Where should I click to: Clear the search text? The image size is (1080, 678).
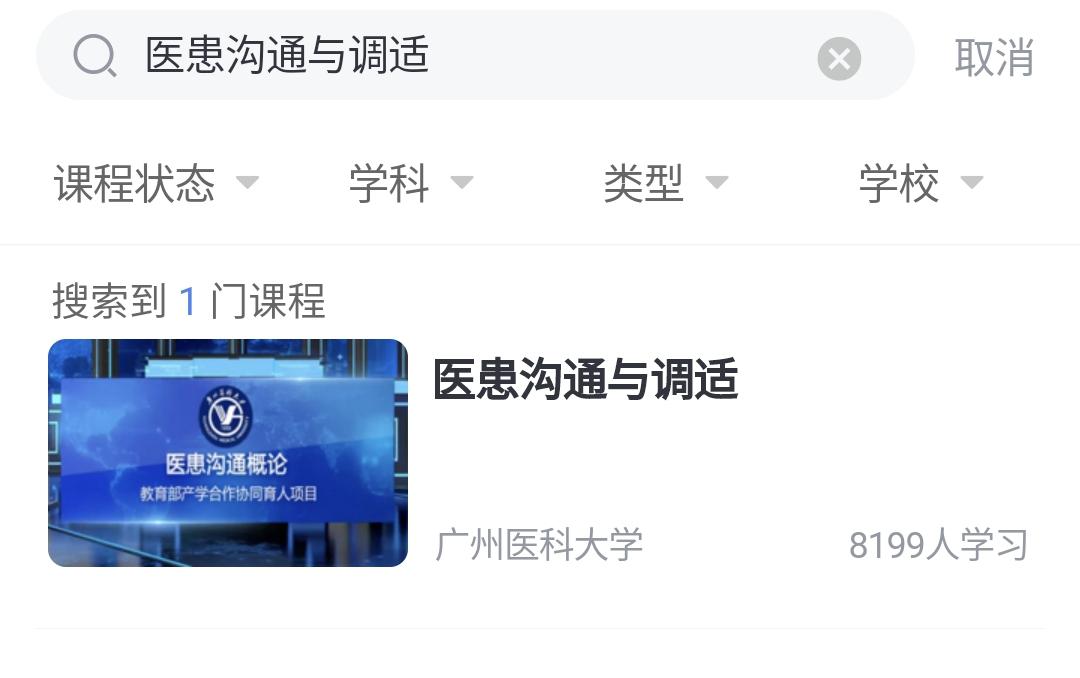[839, 59]
